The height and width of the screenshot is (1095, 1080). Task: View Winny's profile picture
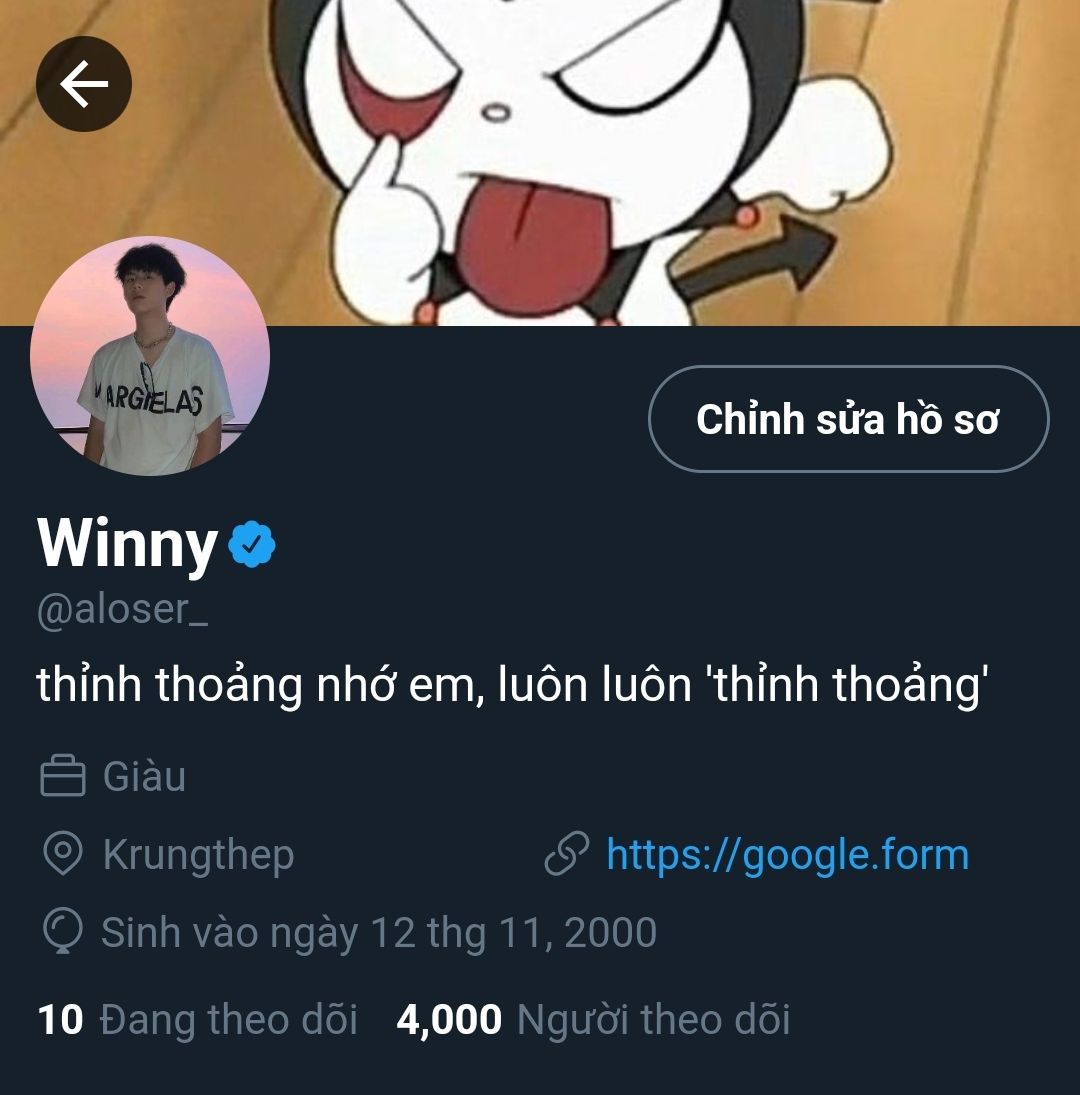(x=150, y=356)
